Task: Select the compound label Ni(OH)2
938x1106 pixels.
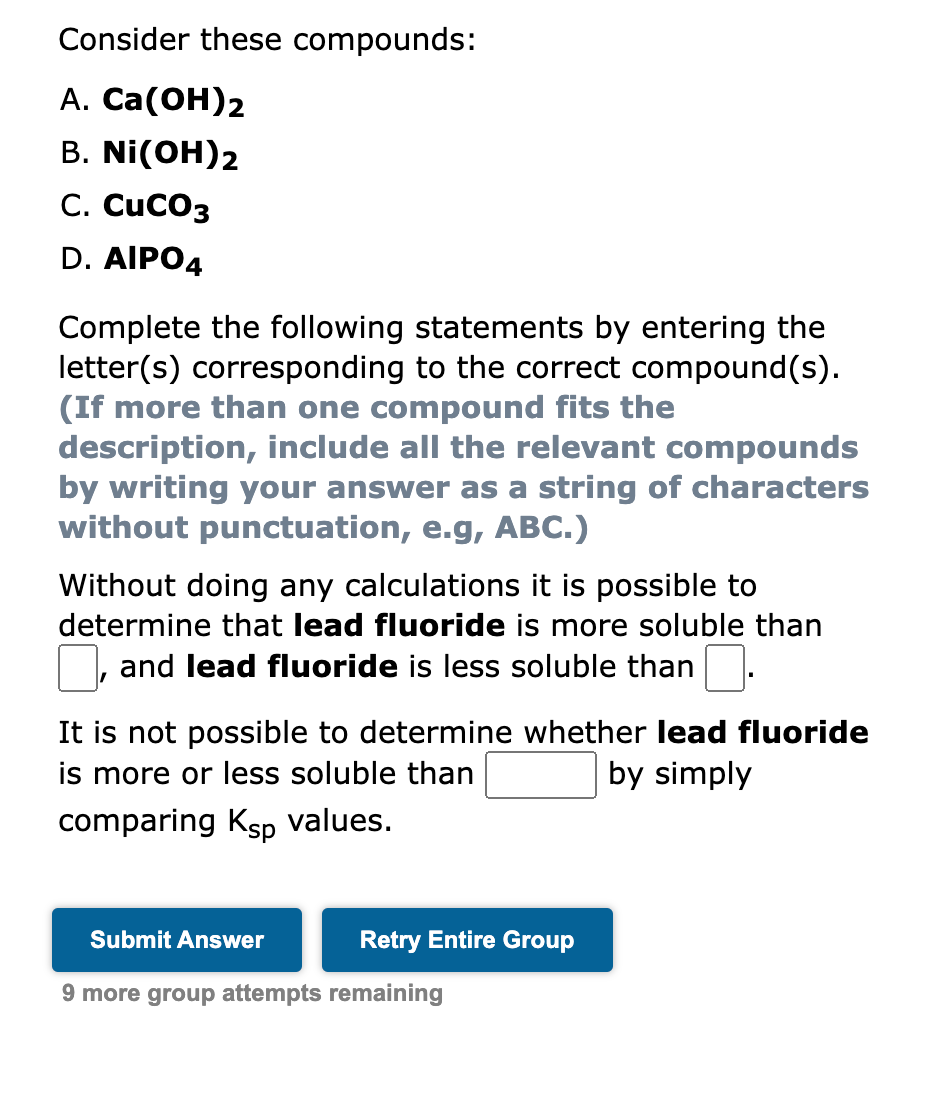Action: coord(170,153)
